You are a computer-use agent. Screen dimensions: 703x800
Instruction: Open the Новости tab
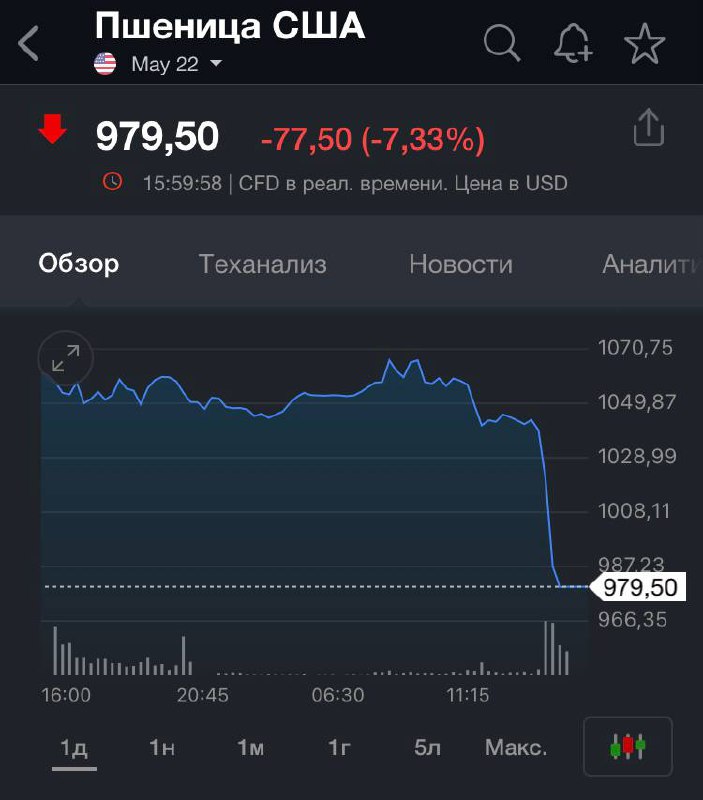pyautogui.click(x=461, y=264)
